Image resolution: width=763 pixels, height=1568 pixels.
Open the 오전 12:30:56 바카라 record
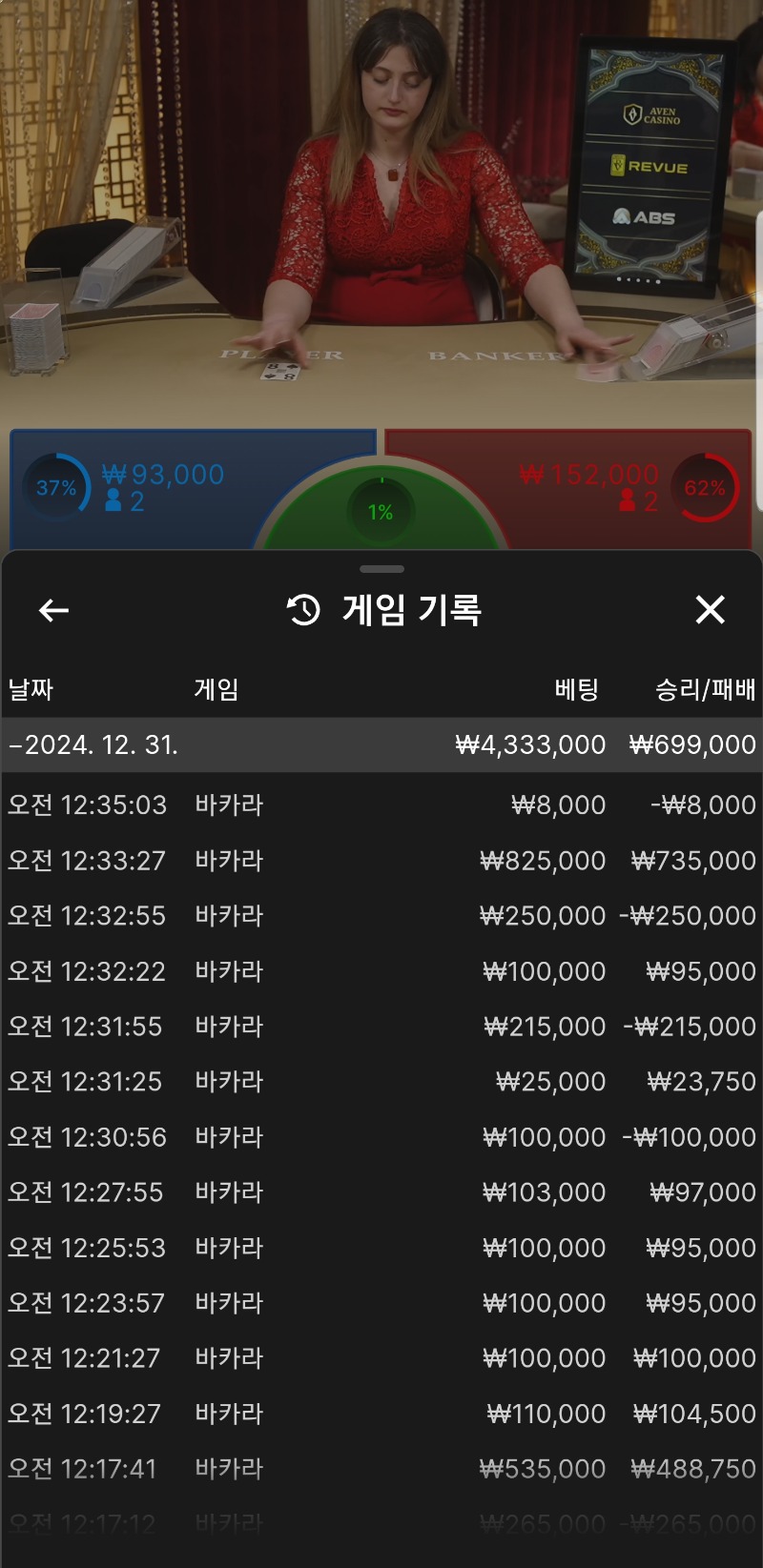pos(381,1136)
